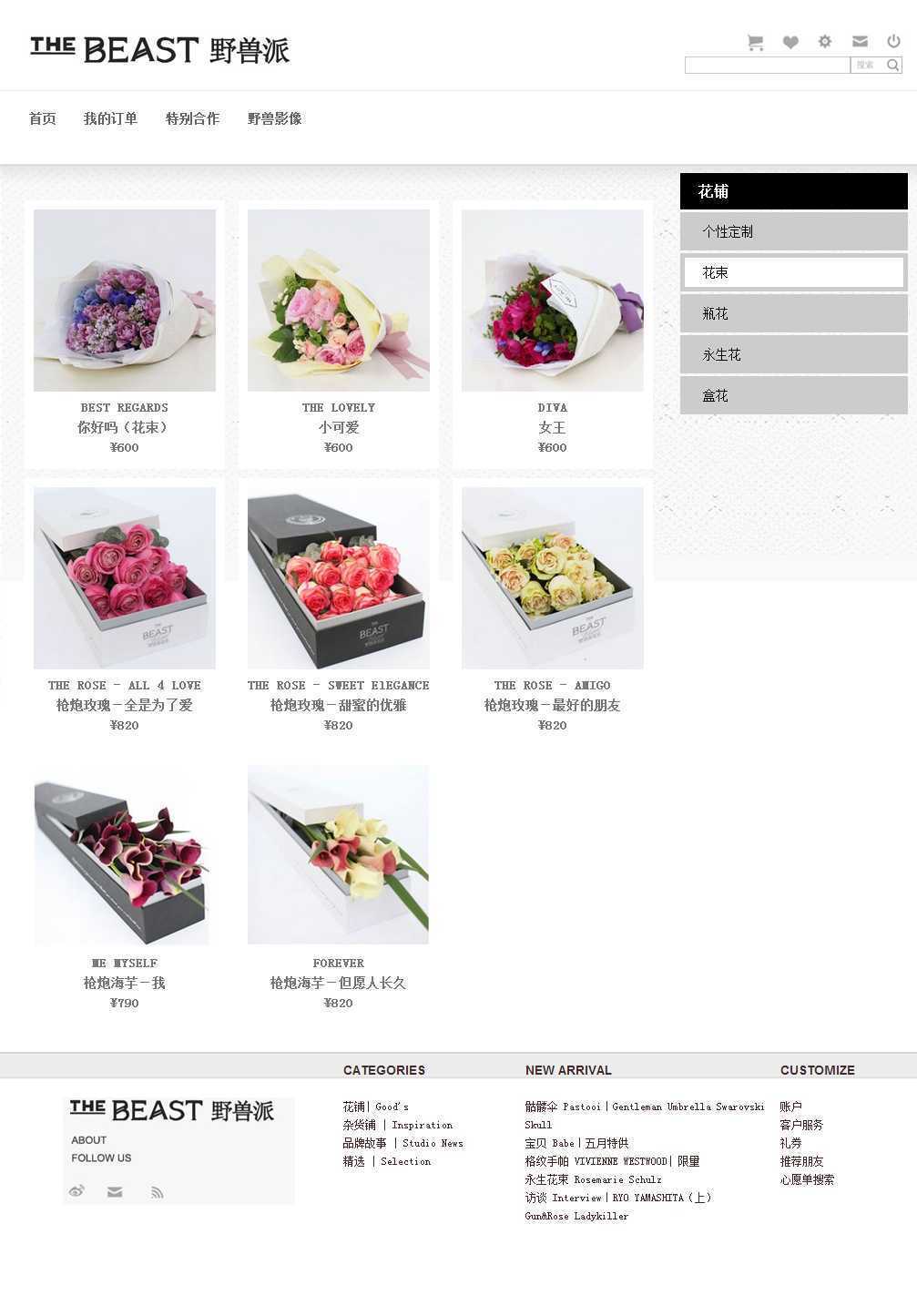The image size is (917, 1316).
Task: Go to 首页 home page
Action: coord(43,118)
